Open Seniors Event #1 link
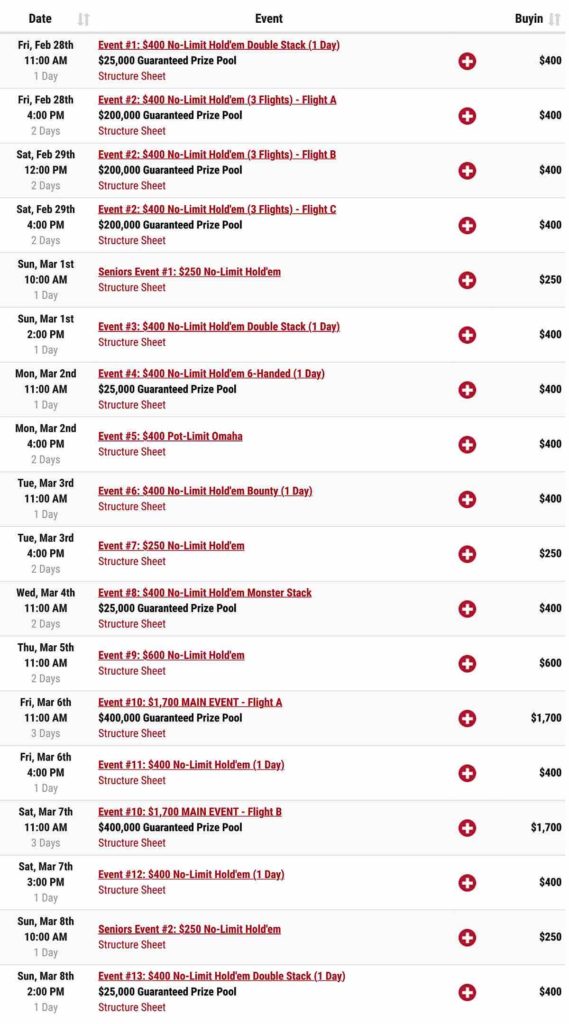Screen dimensions: 569x1024 (189, 272)
